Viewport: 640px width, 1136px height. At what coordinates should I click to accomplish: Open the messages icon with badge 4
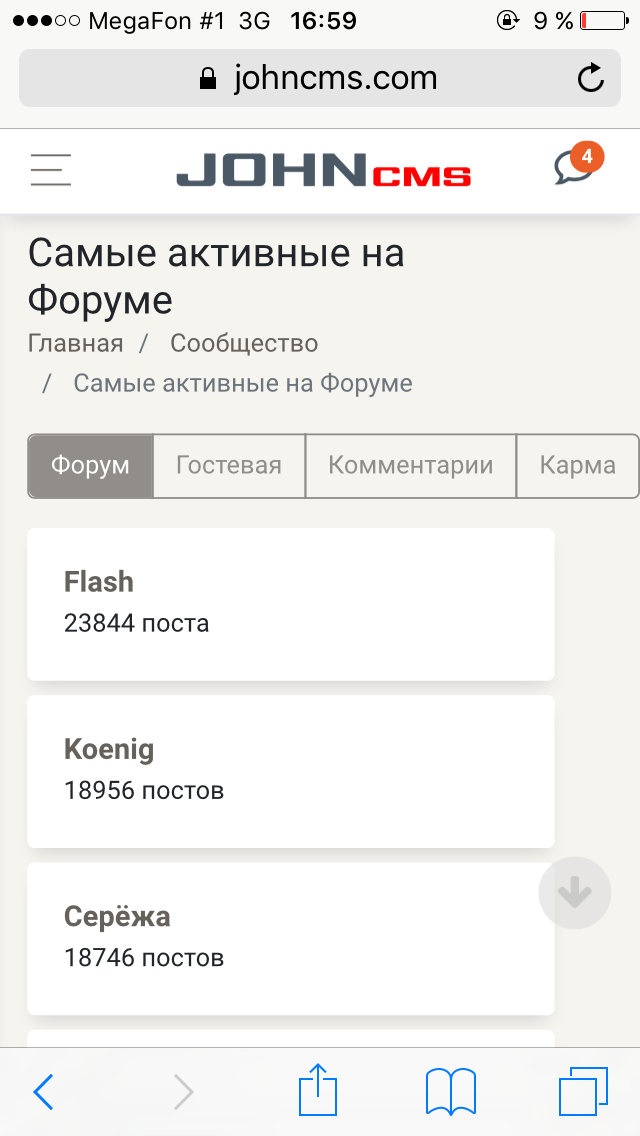(574, 167)
